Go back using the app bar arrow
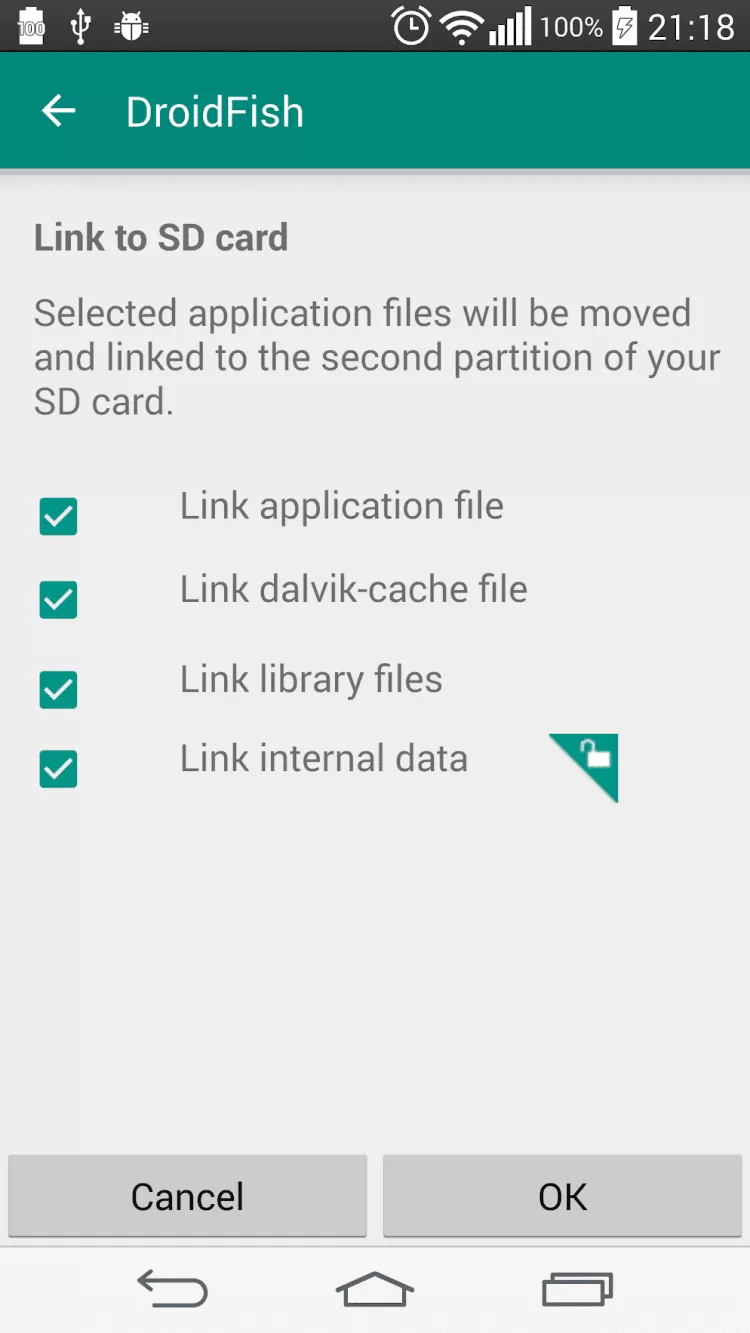The height and width of the screenshot is (1333, 750). pos(58,111)
